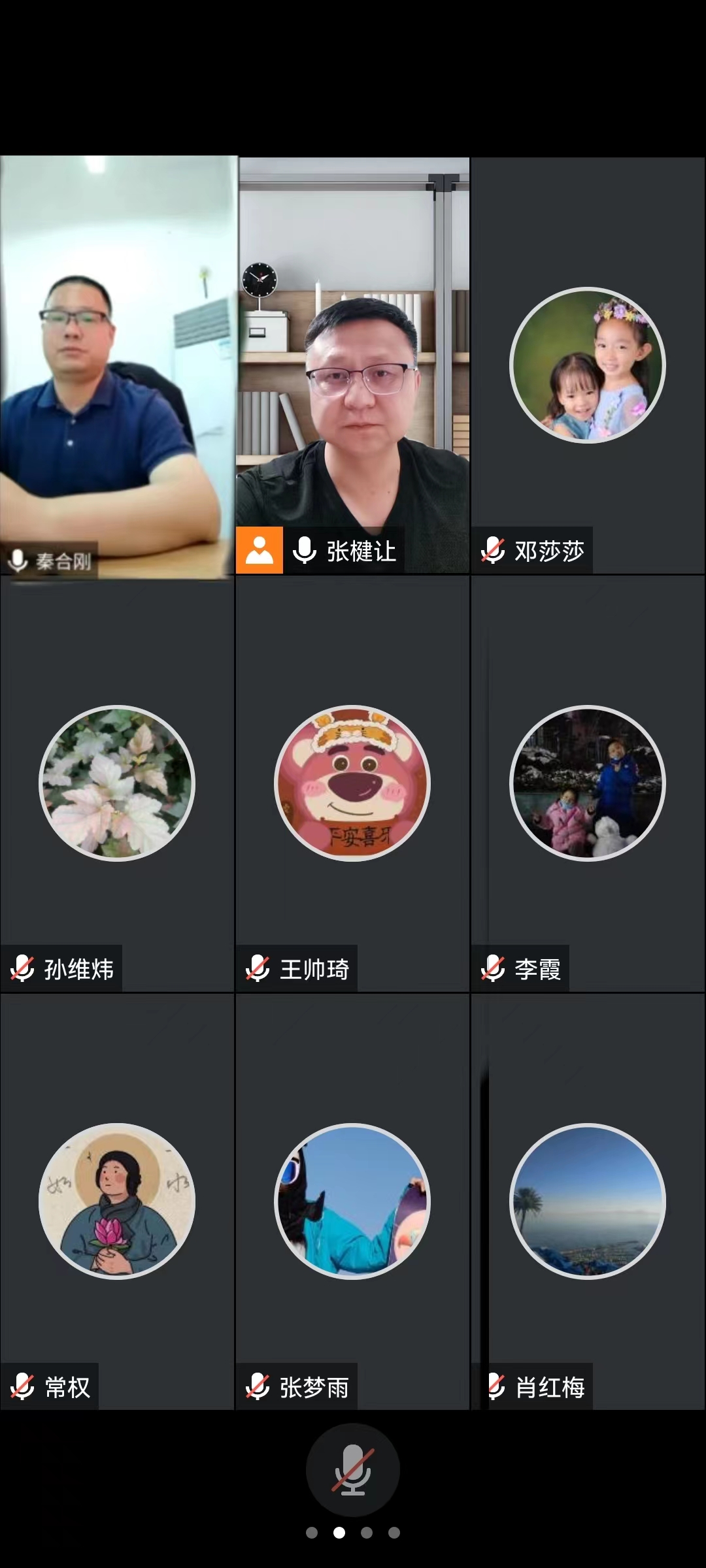Open 张楗让's video tile
Image resolution: width=706 pixels, height=1568 pixels.
click(352, 366)
